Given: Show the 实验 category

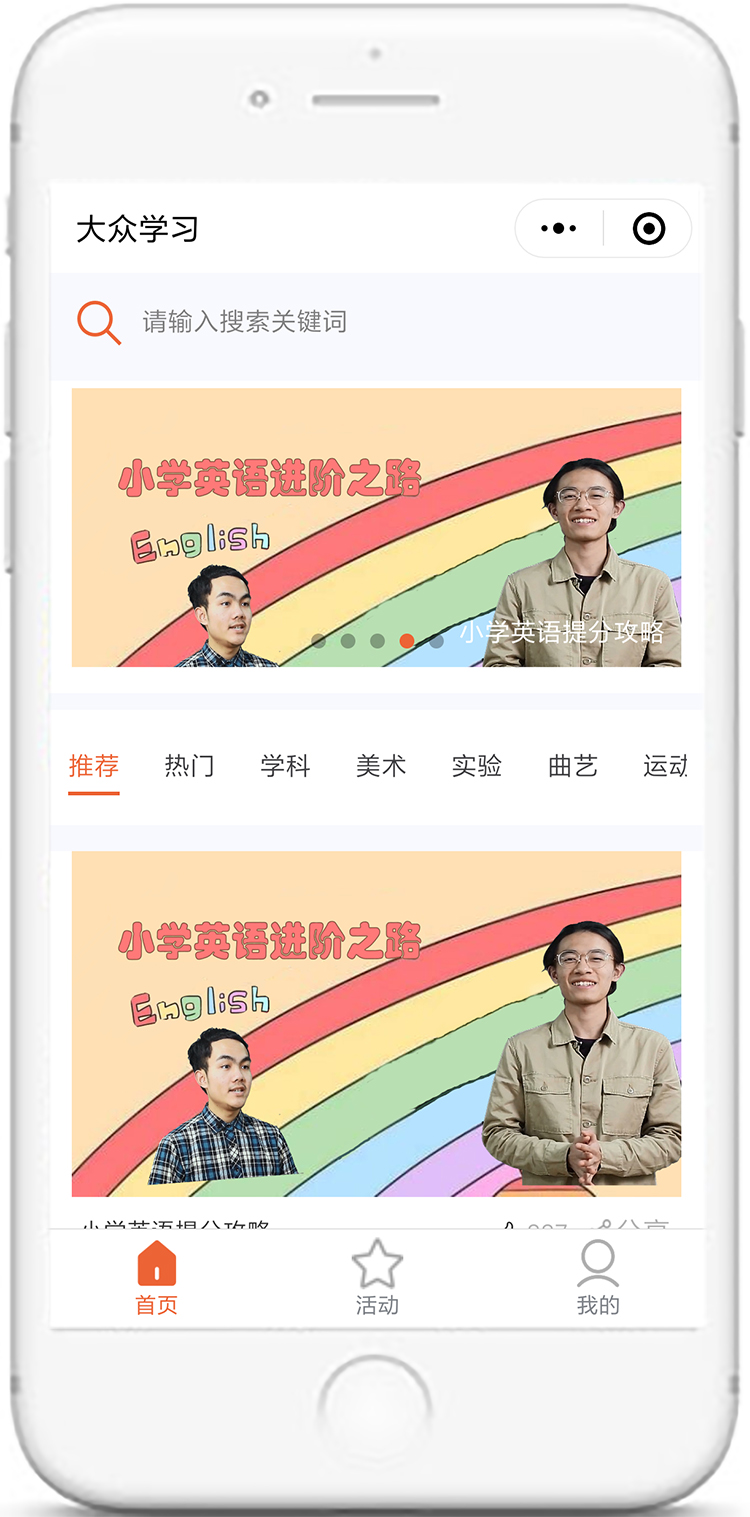Looking at the screenshot, I should click(477, 766).
